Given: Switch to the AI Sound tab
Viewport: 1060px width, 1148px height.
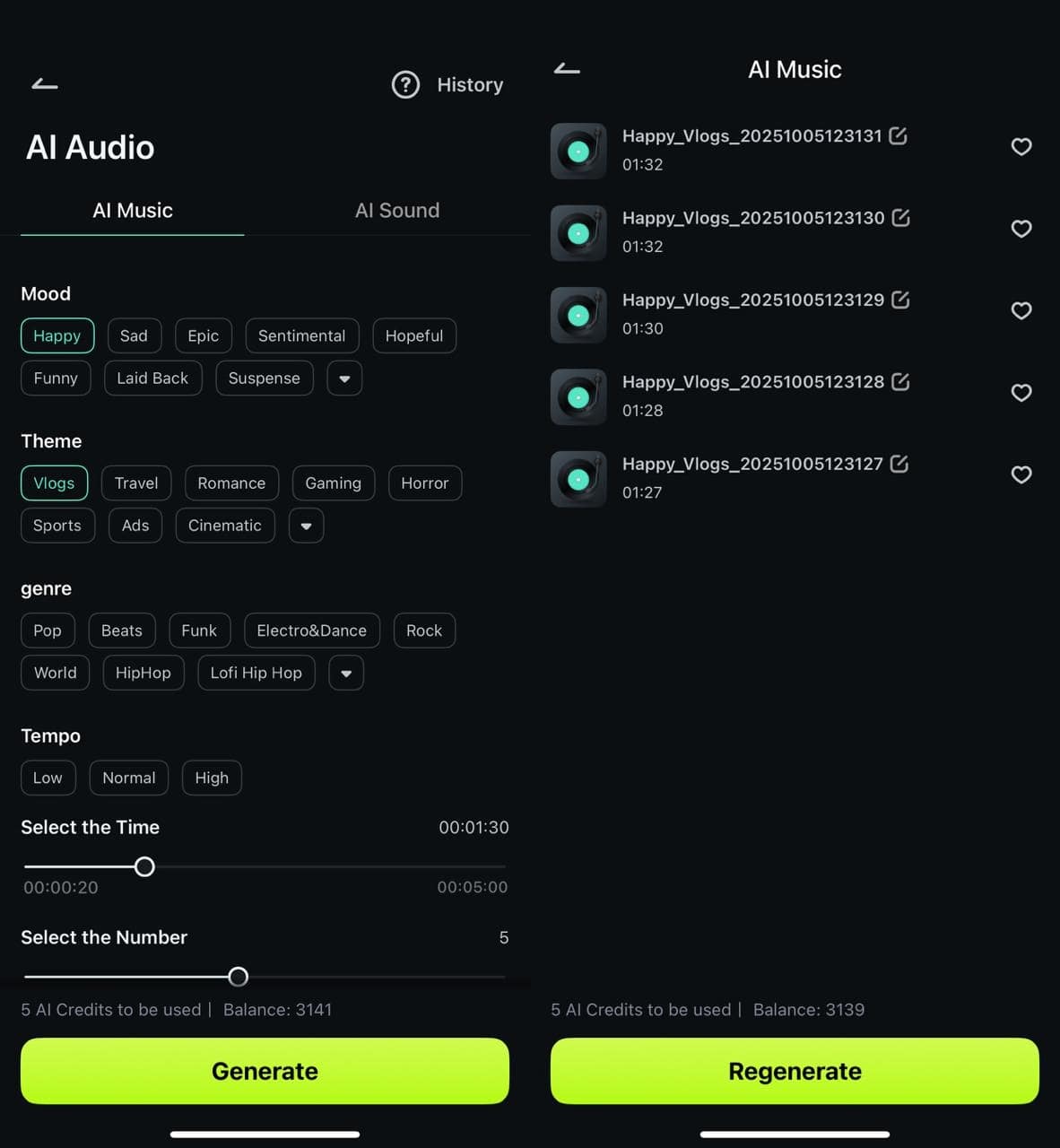Looking at the screenshot, I should point(396,211).
